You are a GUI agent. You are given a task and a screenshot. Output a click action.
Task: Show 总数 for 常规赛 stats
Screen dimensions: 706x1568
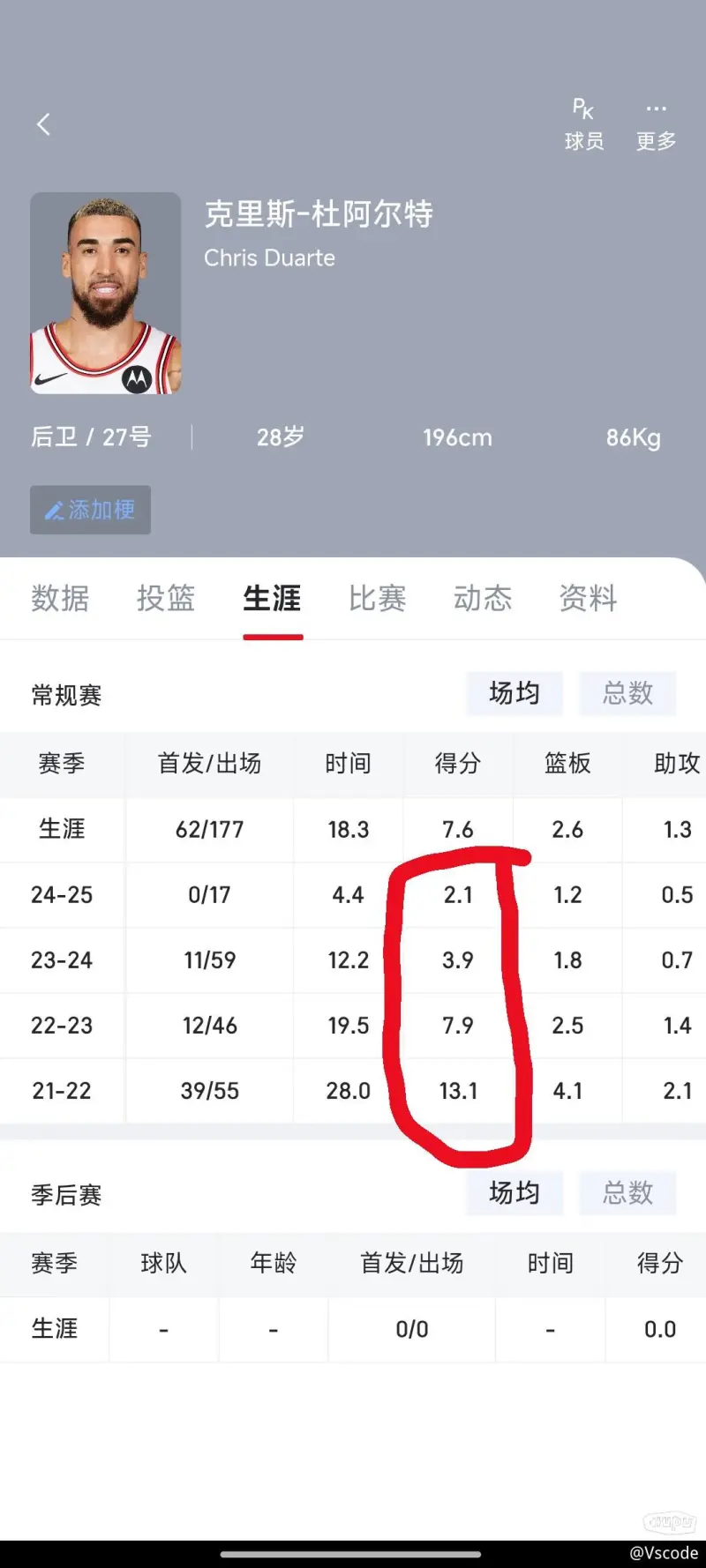coord(627,693)
